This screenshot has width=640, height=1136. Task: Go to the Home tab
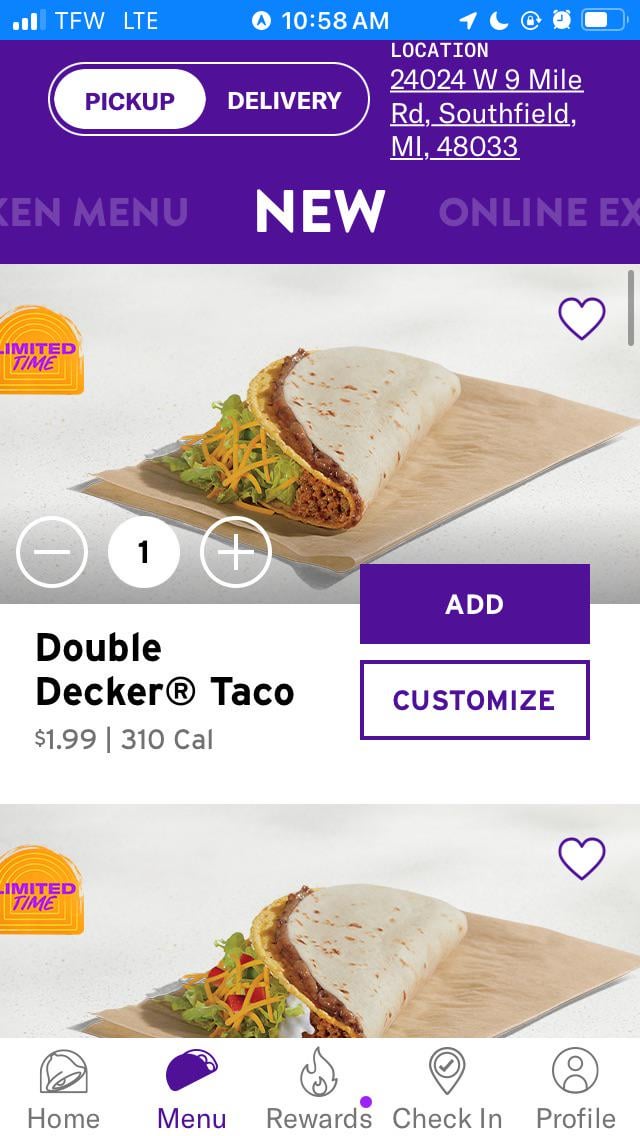pos(64,1088)
